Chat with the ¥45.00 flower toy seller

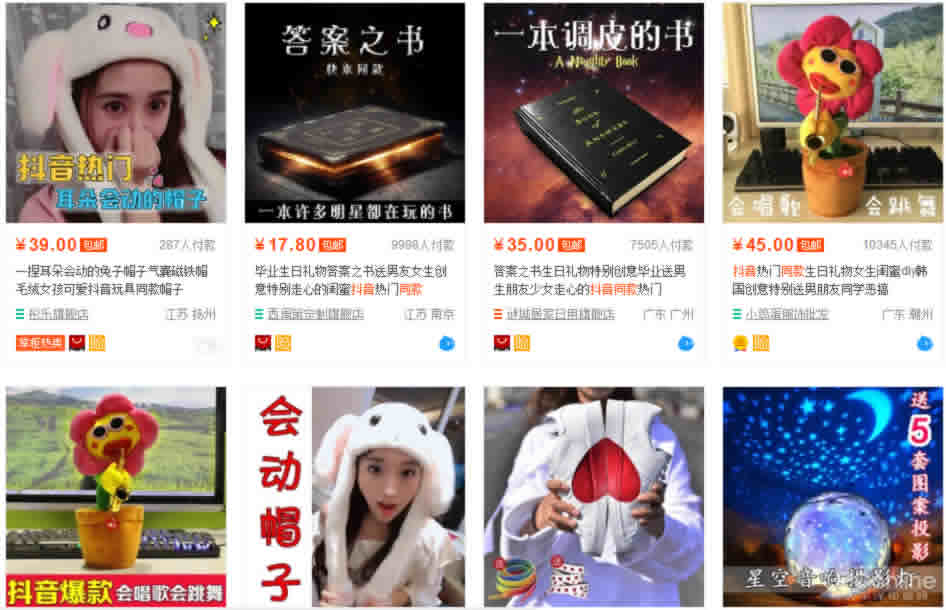[925, 343]
